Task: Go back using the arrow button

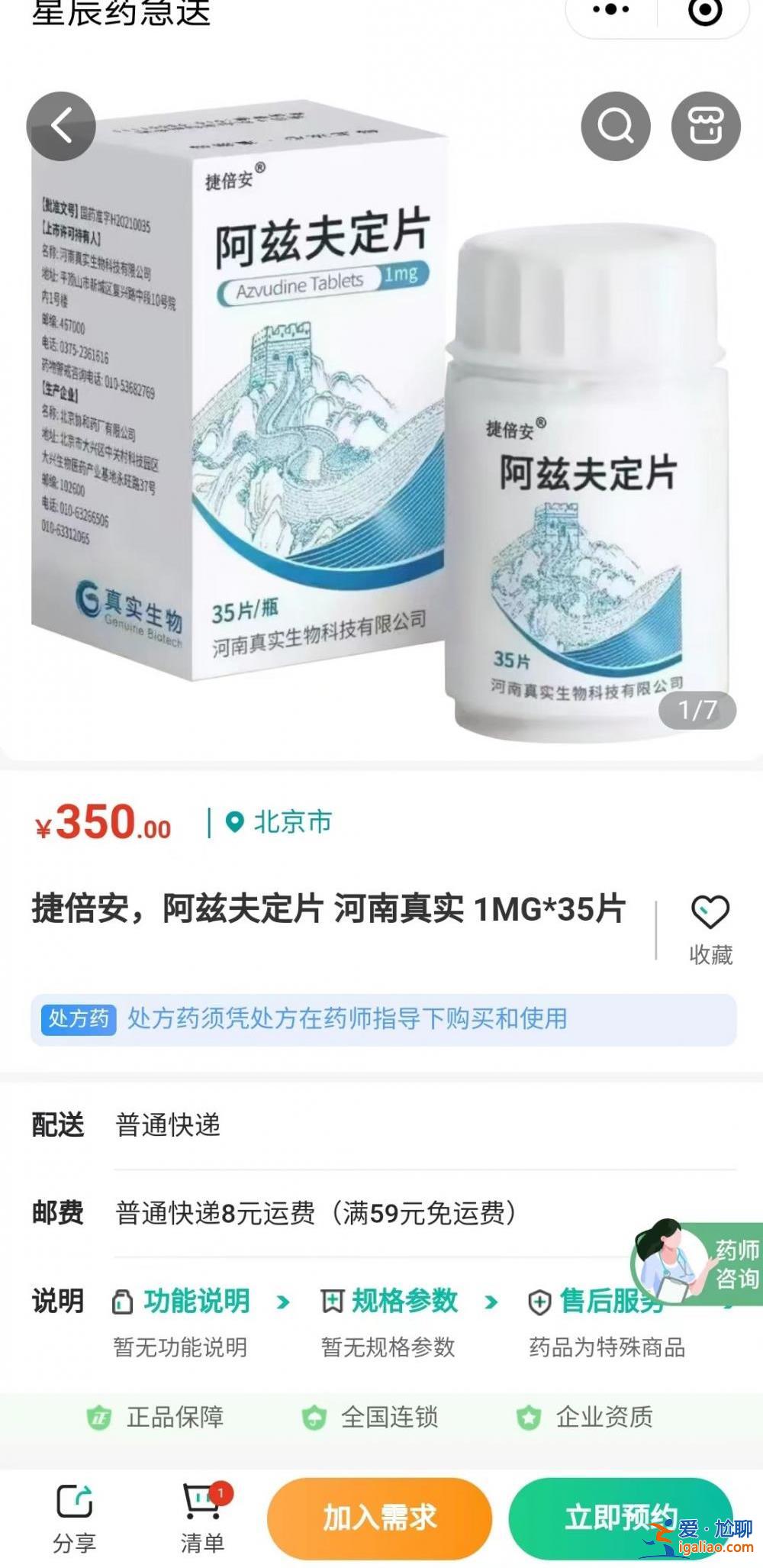Action: (61, 126)
